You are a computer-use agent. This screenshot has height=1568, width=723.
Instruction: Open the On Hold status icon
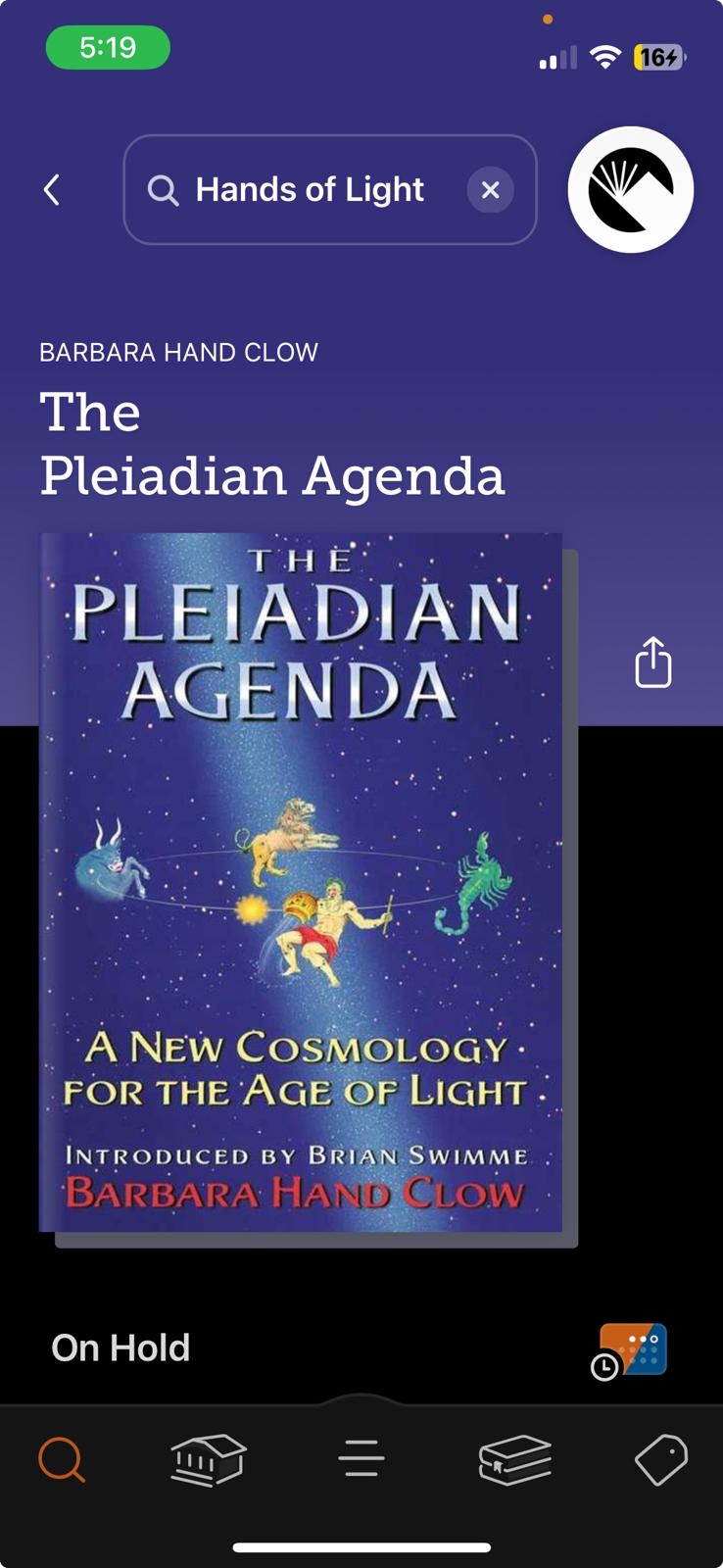633,1350
